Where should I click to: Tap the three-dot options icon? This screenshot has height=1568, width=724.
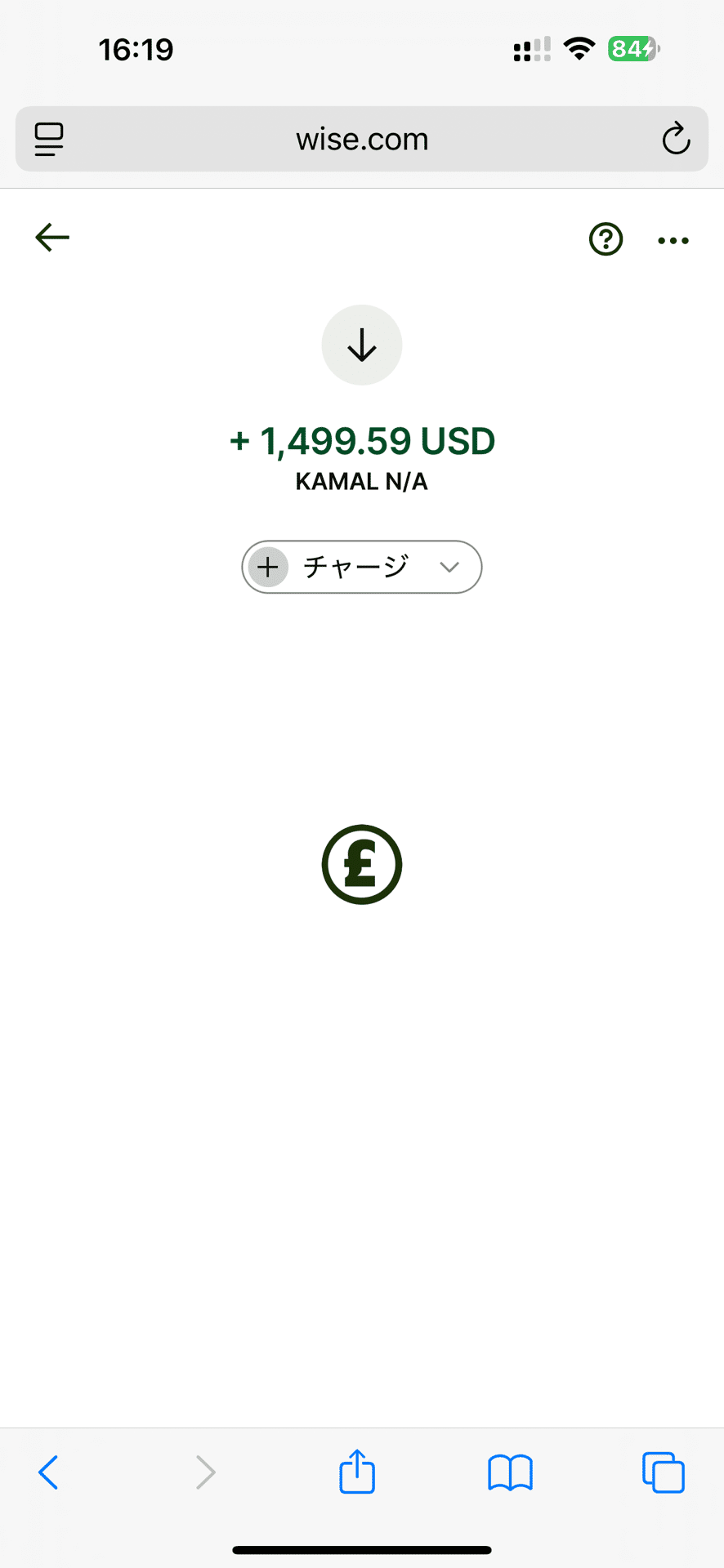pyautogui.click(x=673, y=239)
